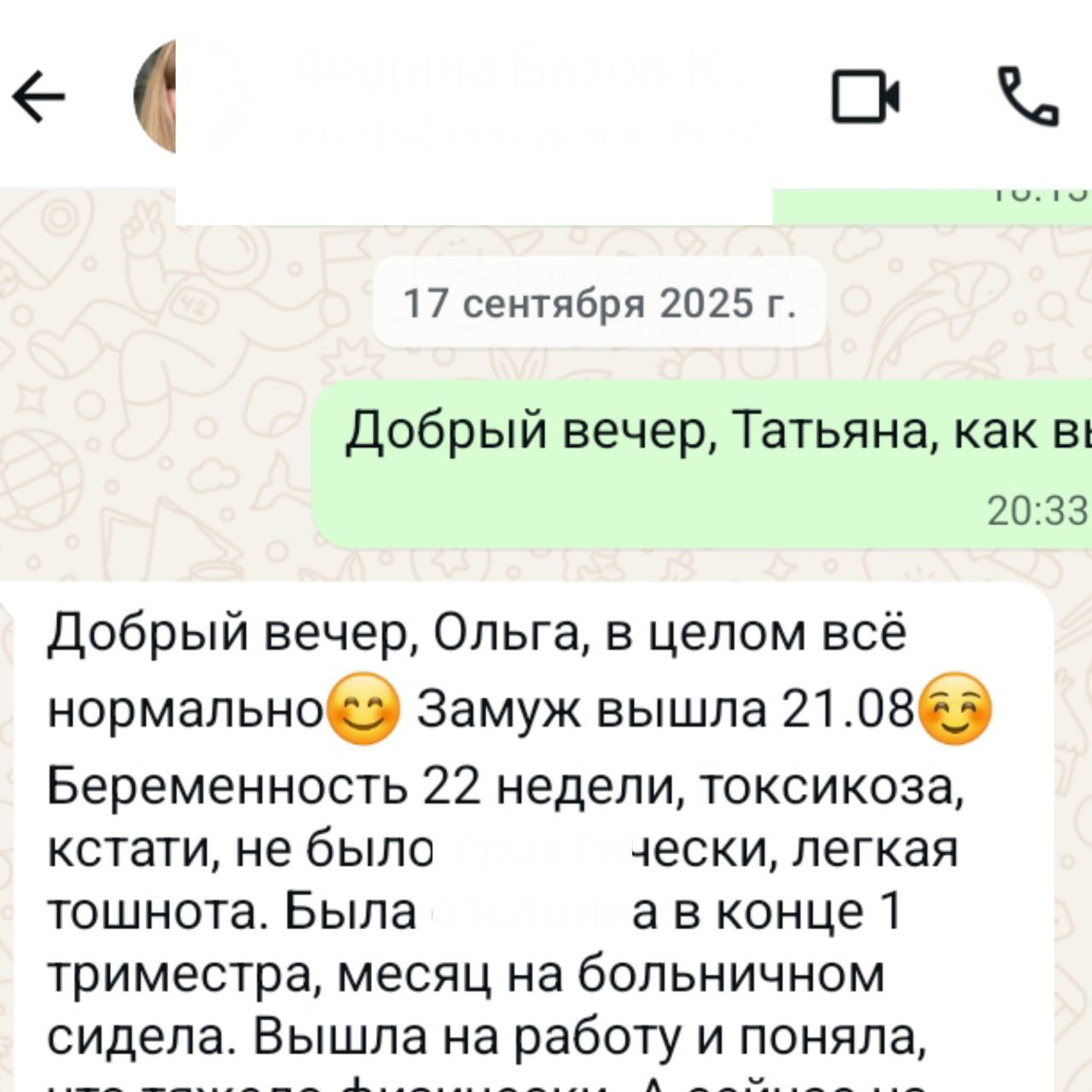Start a video call
This screenshot has width=1092, height=1092.
(865, 96)
